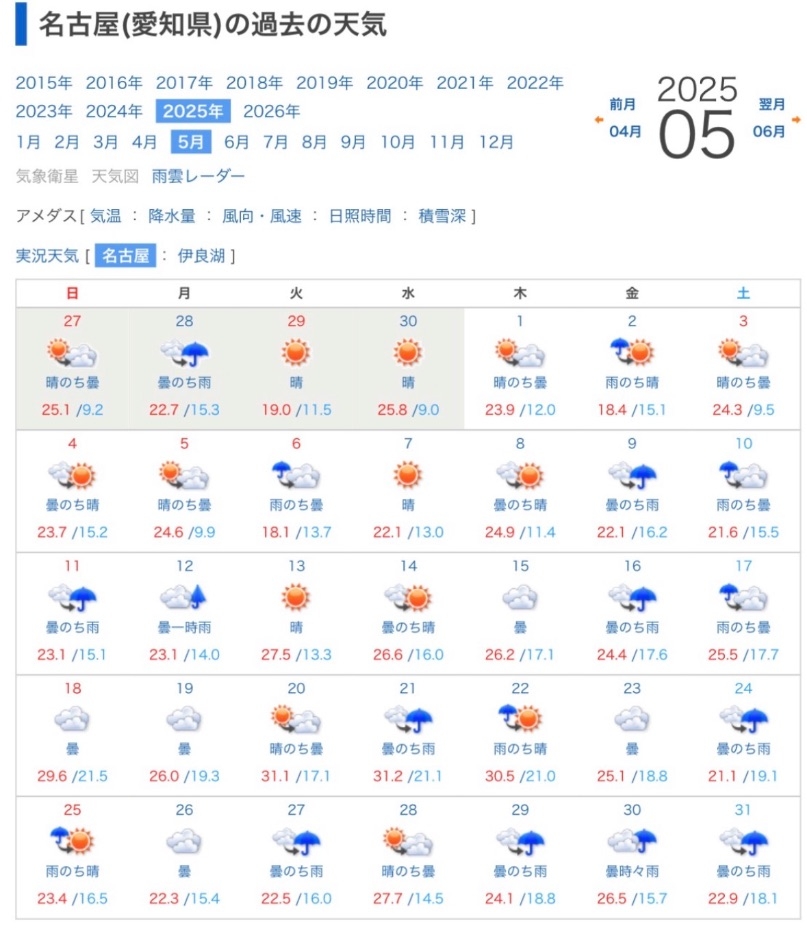Viewport: 807px width, 930px height.
Task: Switch to the year 2026年
Action: tap(271, 112)
